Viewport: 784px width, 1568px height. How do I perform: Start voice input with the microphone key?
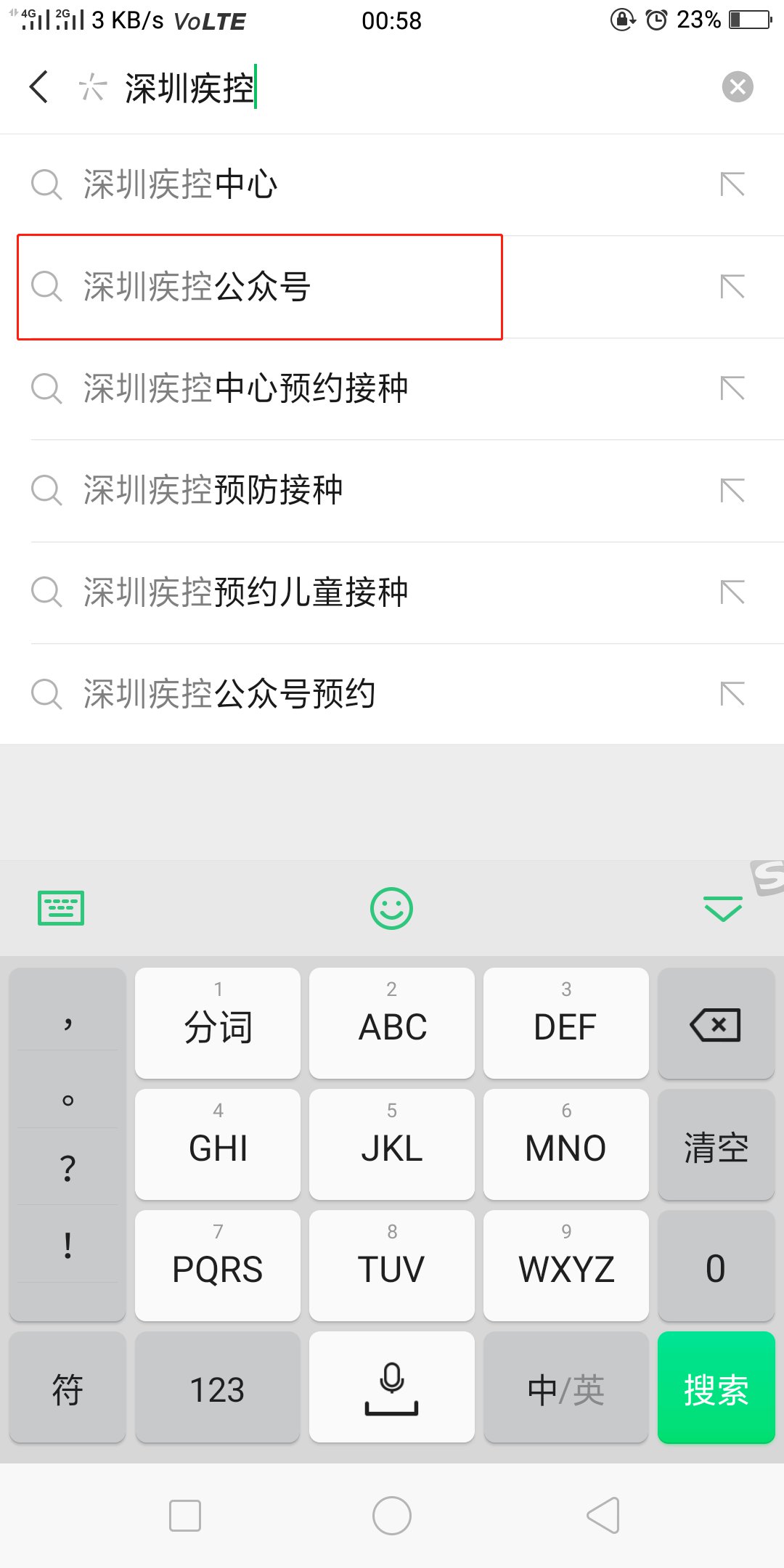click(x=391, y=1388)
